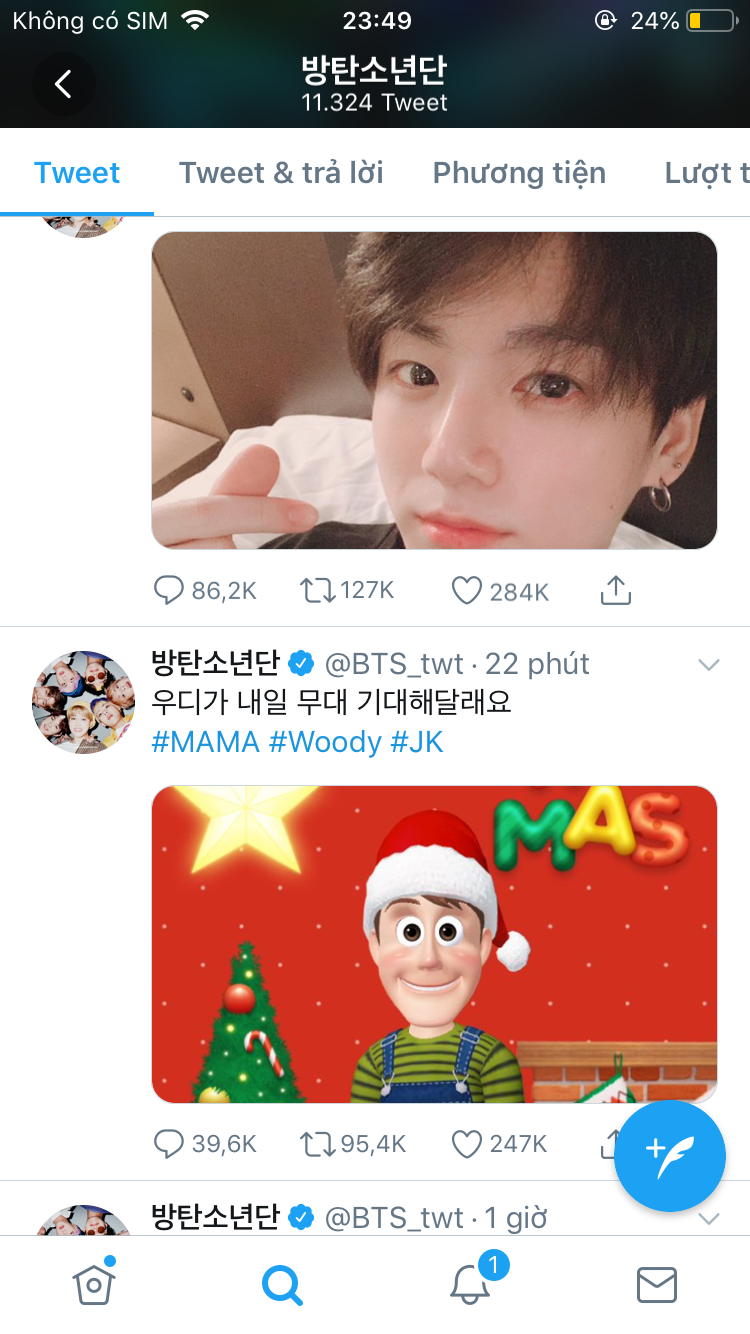Screen dimensions: 750x1334
Task: Go back using the top arrow
Action: (63, 84)
